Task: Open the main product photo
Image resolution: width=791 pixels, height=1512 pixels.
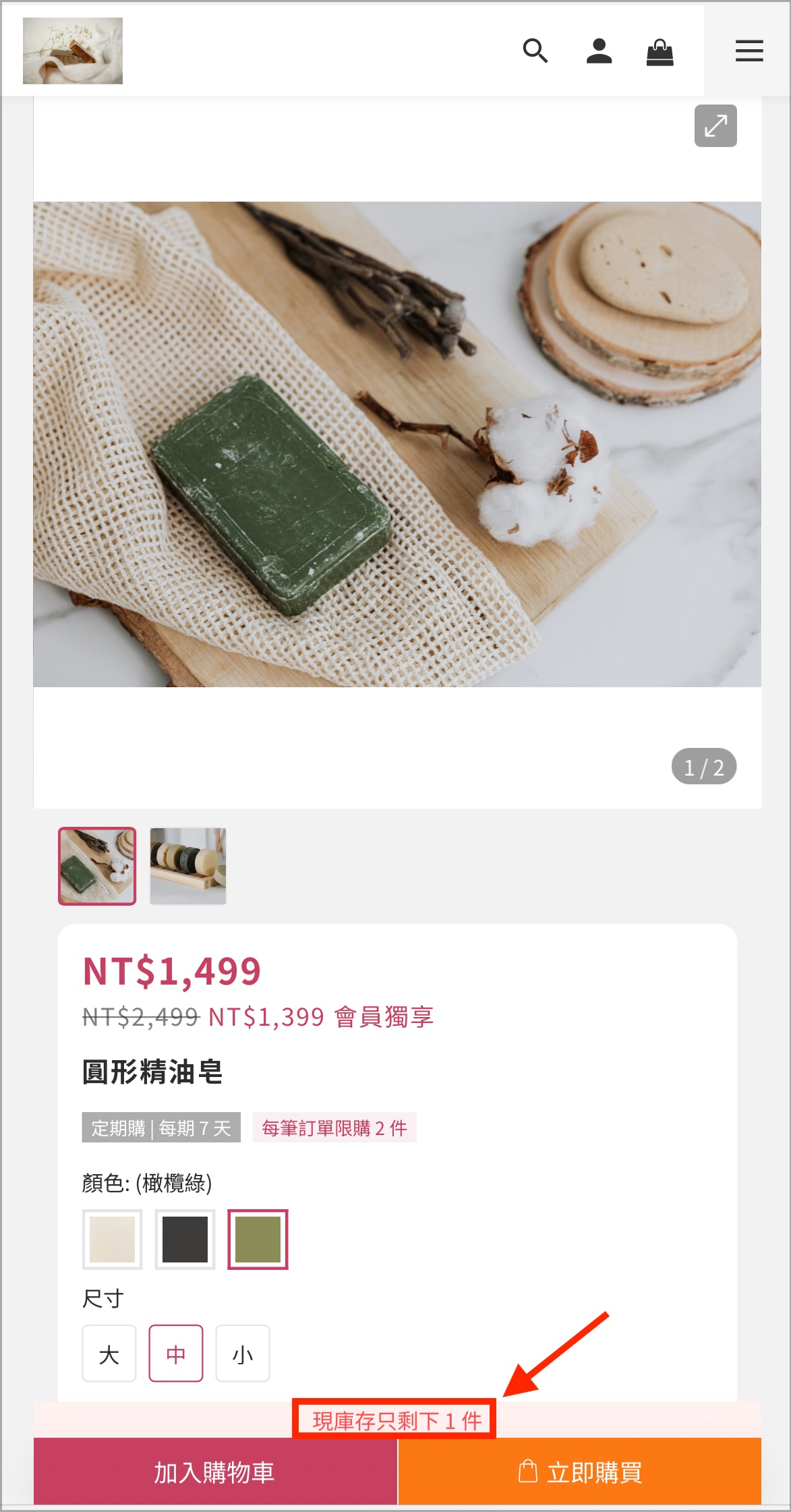Action: [397, 444]
